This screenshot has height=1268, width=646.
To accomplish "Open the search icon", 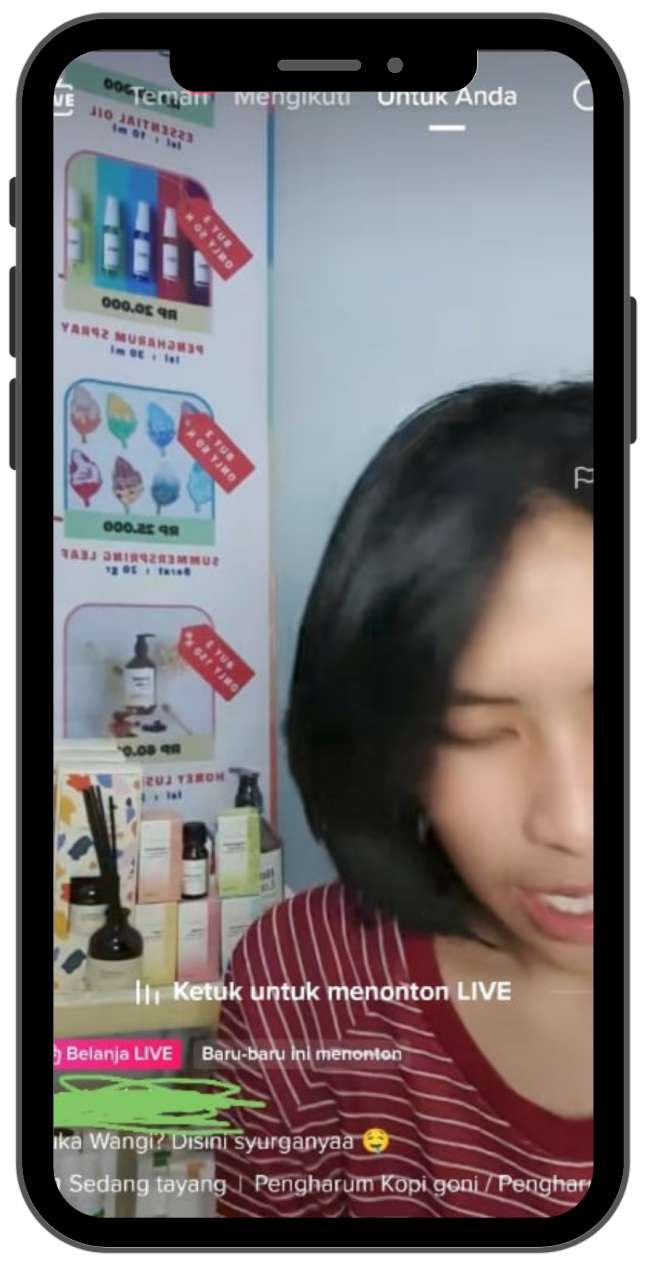I will click(x=583, y=96).
